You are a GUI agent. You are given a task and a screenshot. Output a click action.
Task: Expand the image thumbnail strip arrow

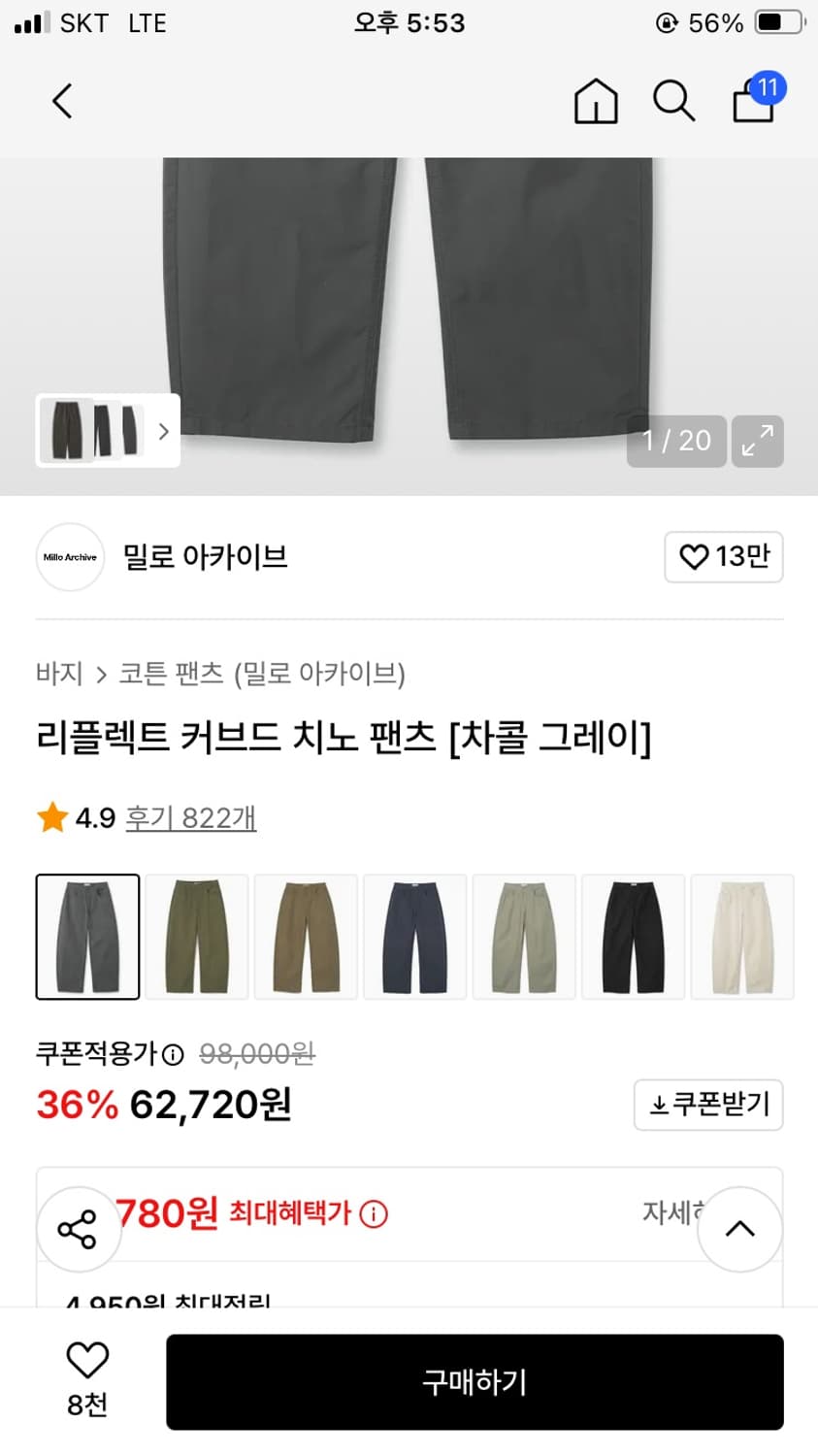click(x=162, y=430)
